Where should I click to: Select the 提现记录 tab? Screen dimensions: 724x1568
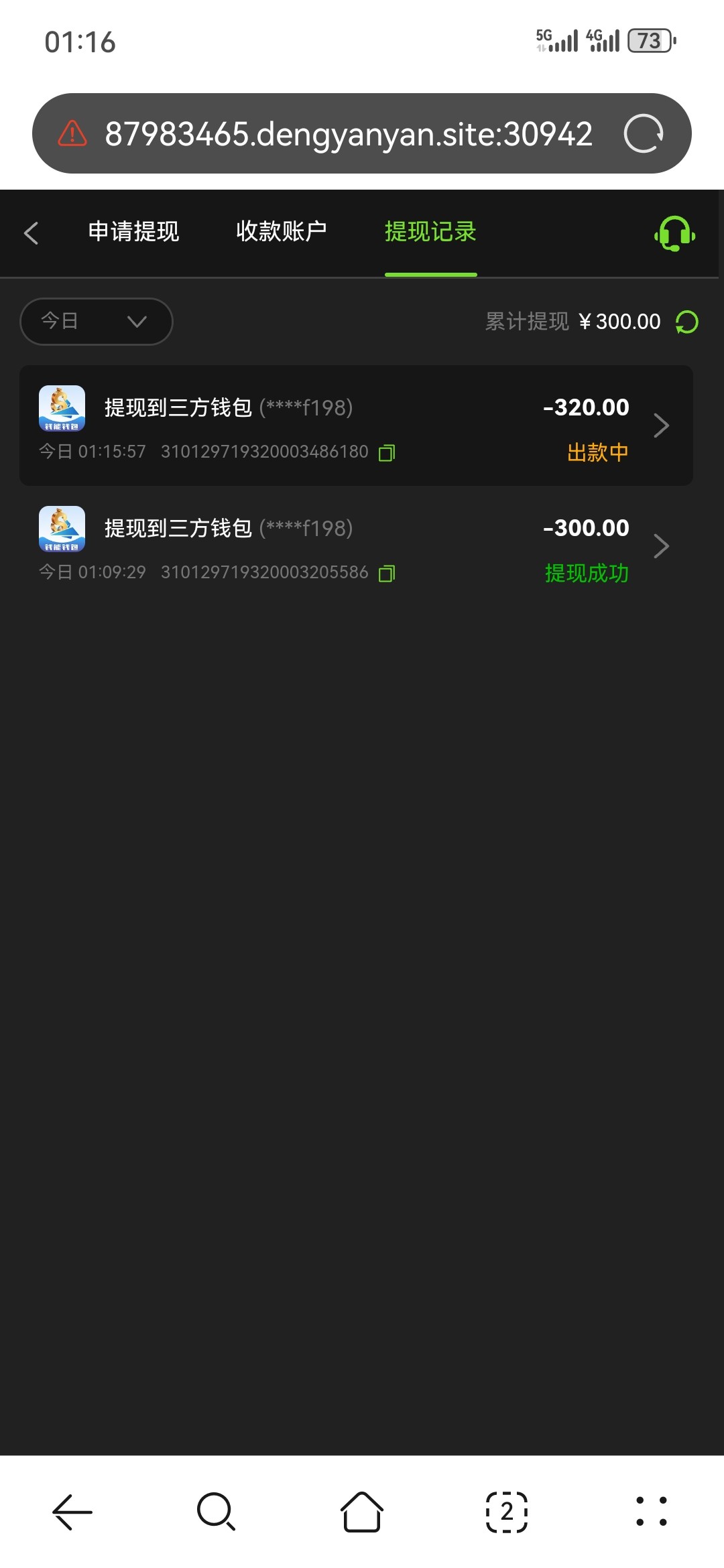click(x=430, y=232)
